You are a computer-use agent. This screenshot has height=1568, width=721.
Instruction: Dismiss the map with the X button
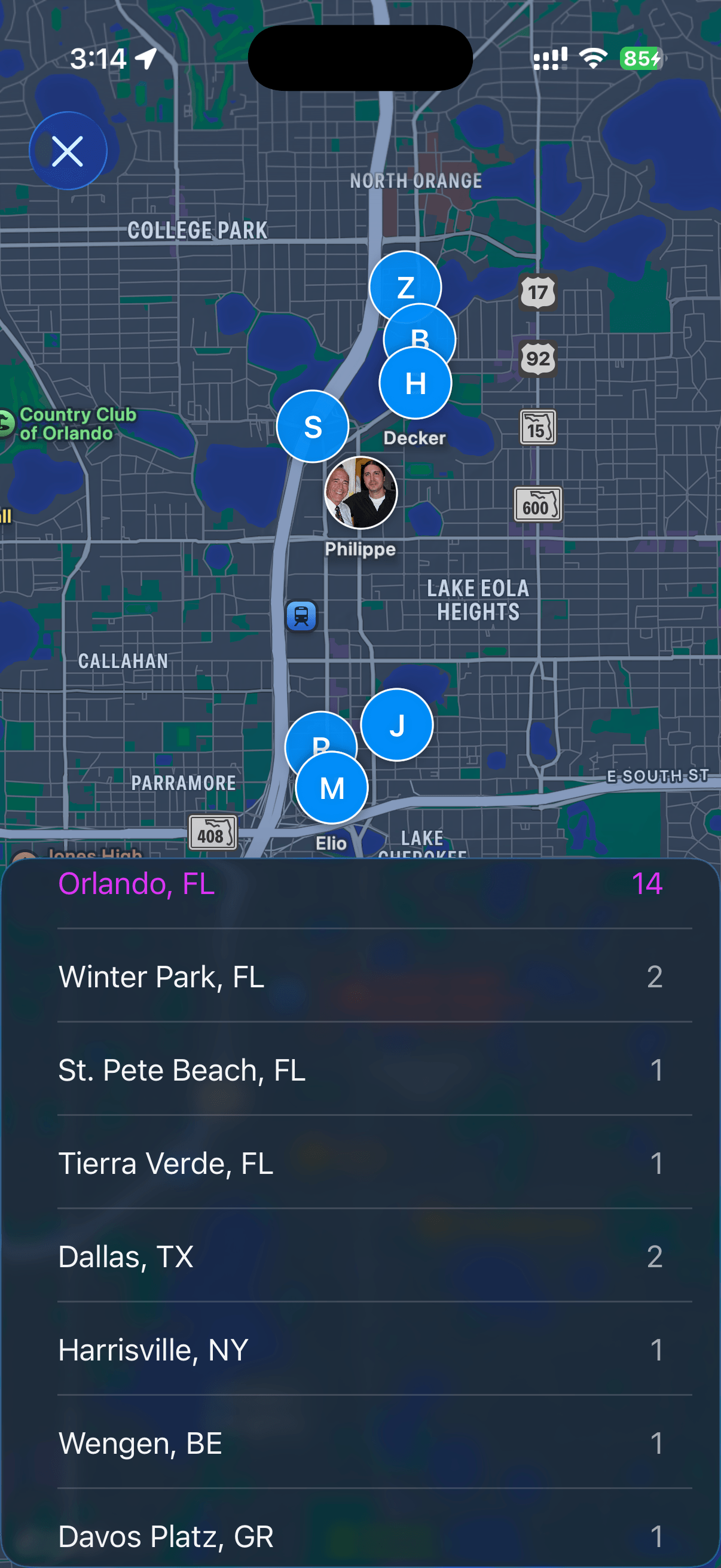click(x=68, y=150)
